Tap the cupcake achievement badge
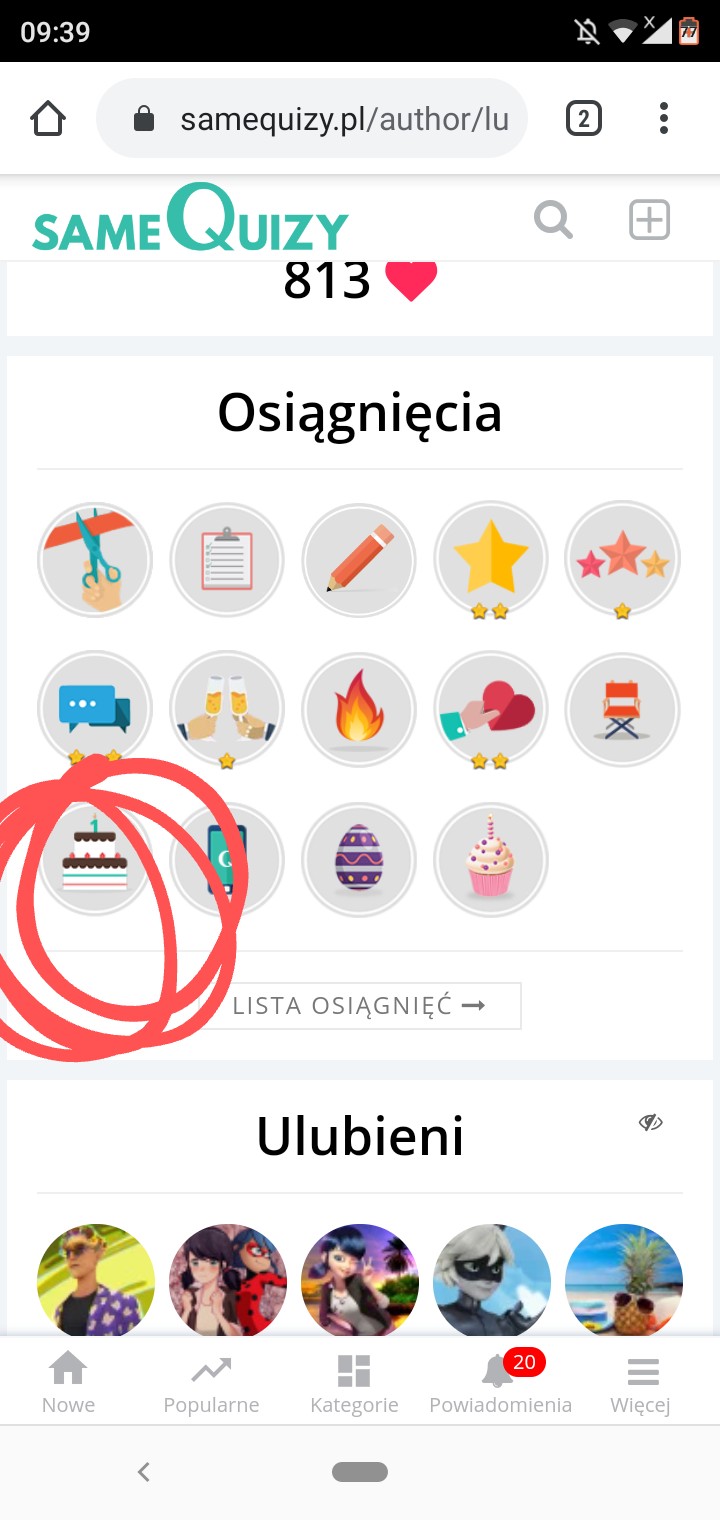This screenshot has width=720, height=1520. [491, 860]
